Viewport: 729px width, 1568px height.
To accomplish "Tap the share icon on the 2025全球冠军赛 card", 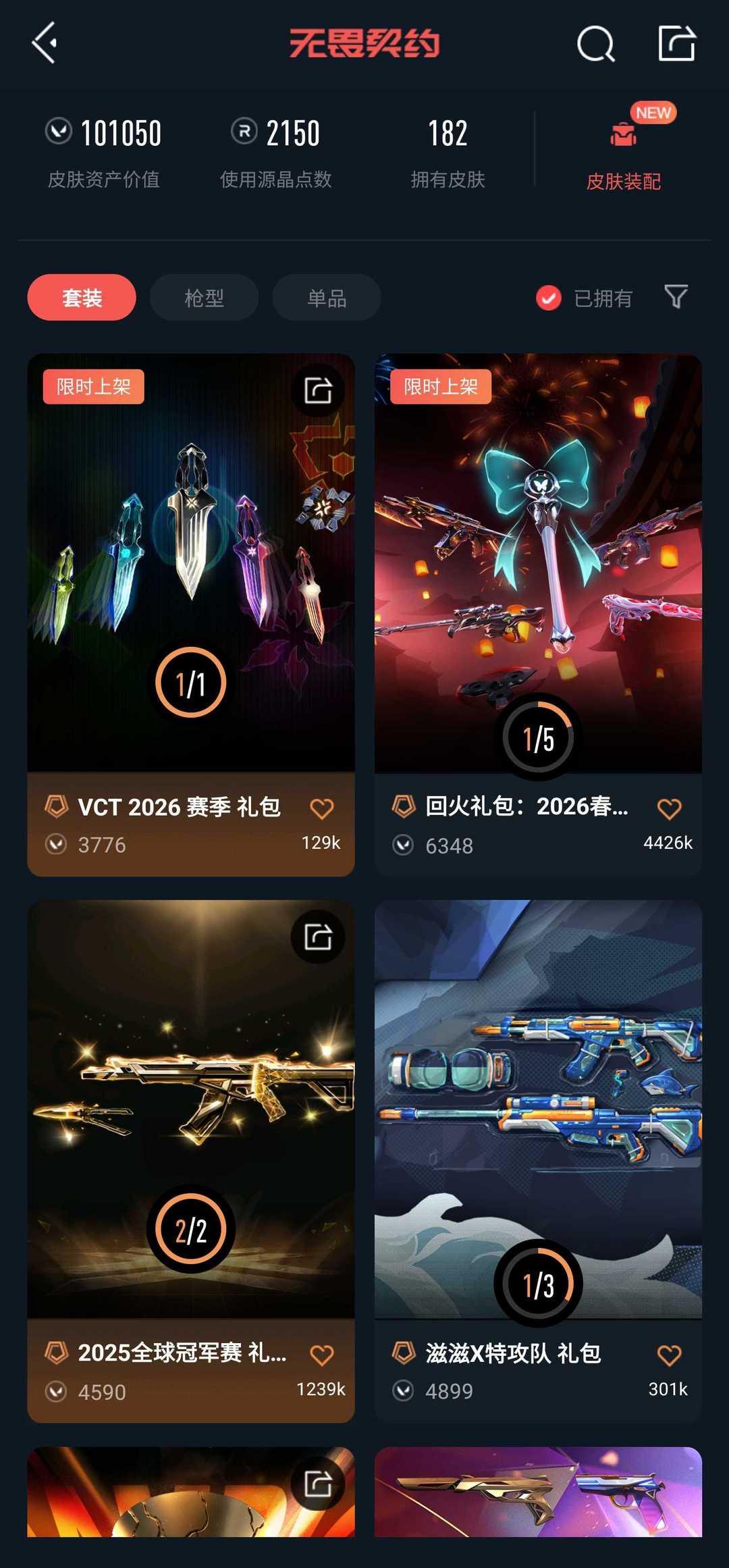I will tap(318, 937).
